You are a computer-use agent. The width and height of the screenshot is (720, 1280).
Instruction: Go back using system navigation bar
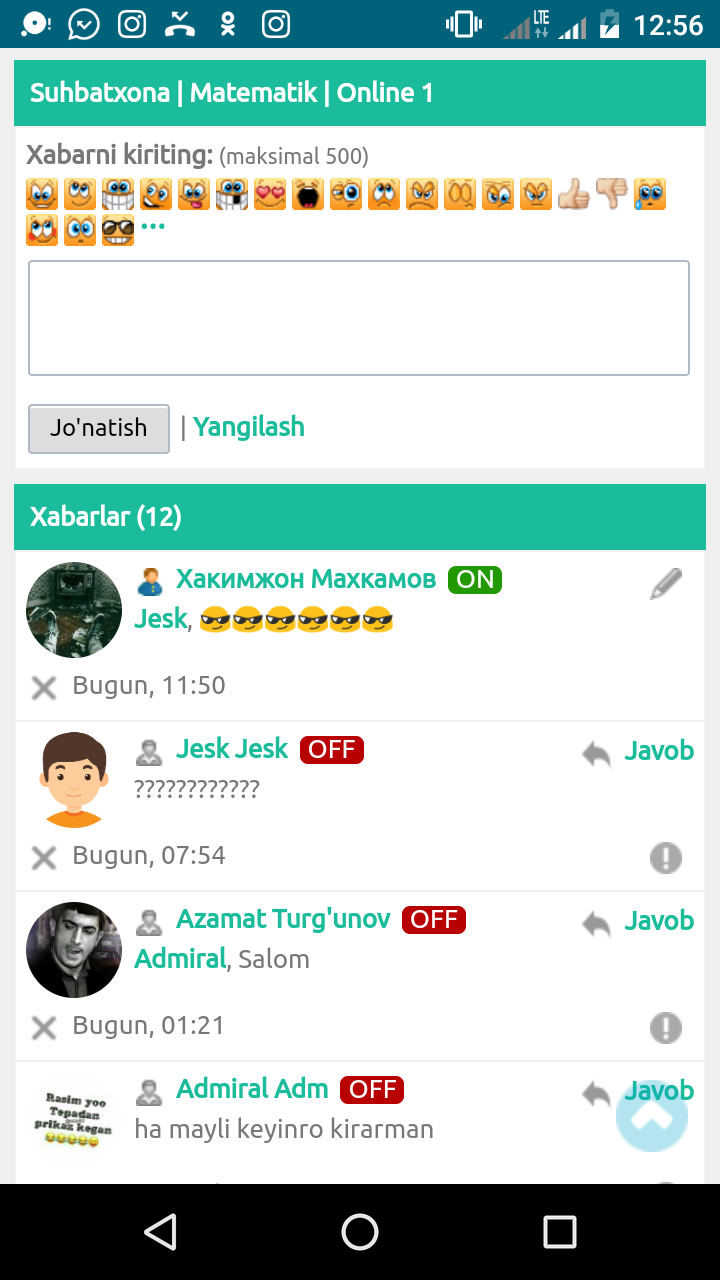pyautogui.click(x=160, y=1232)
